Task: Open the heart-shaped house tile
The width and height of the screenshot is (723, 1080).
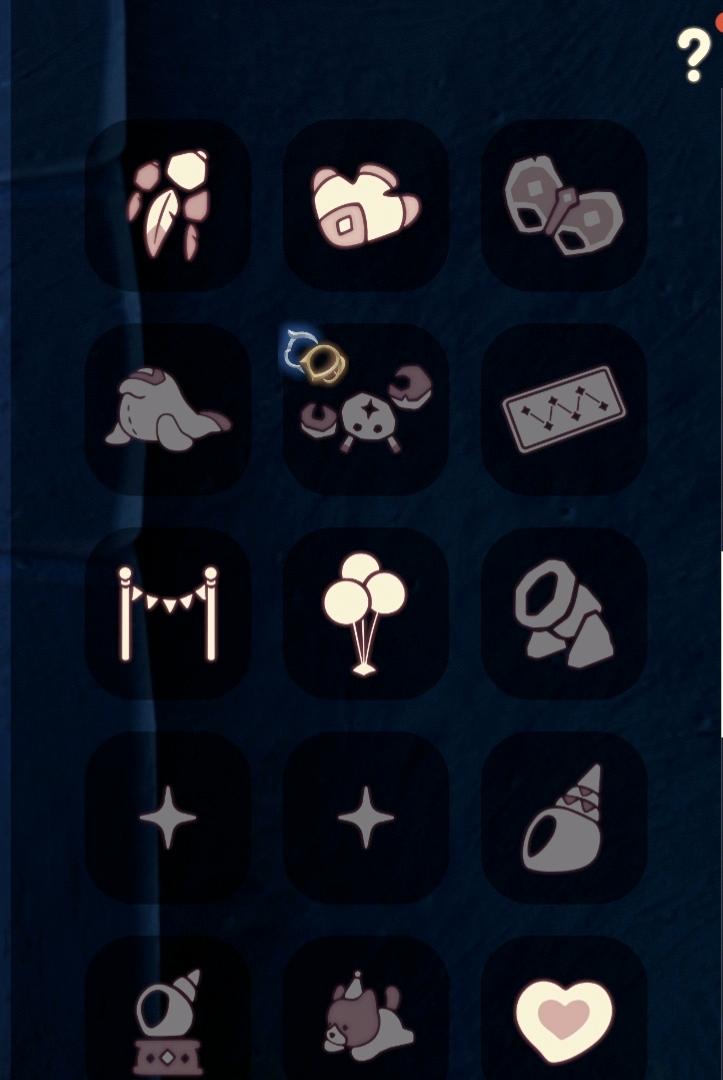Action: coord(365,205)
